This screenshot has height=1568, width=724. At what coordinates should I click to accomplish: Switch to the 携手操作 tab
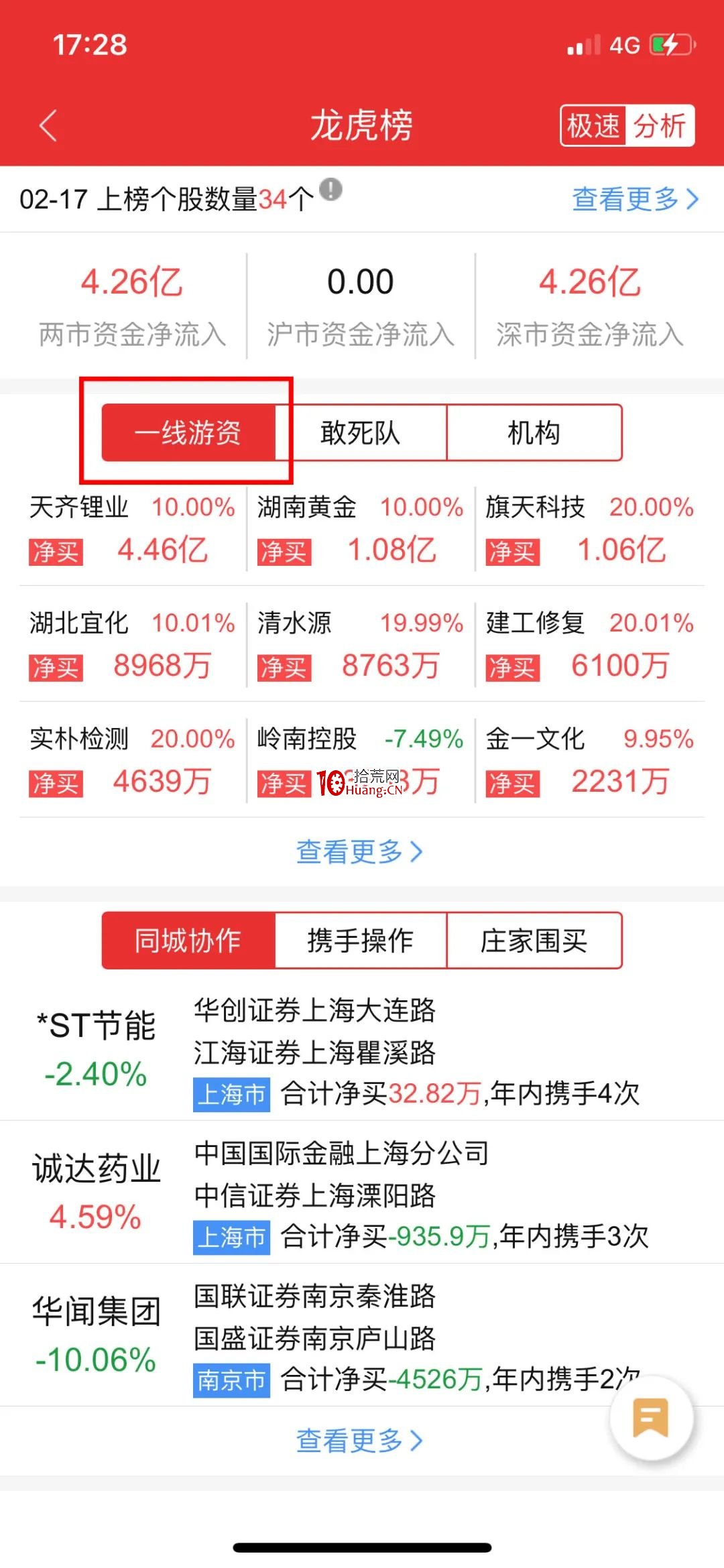click(x=361, y=941)
